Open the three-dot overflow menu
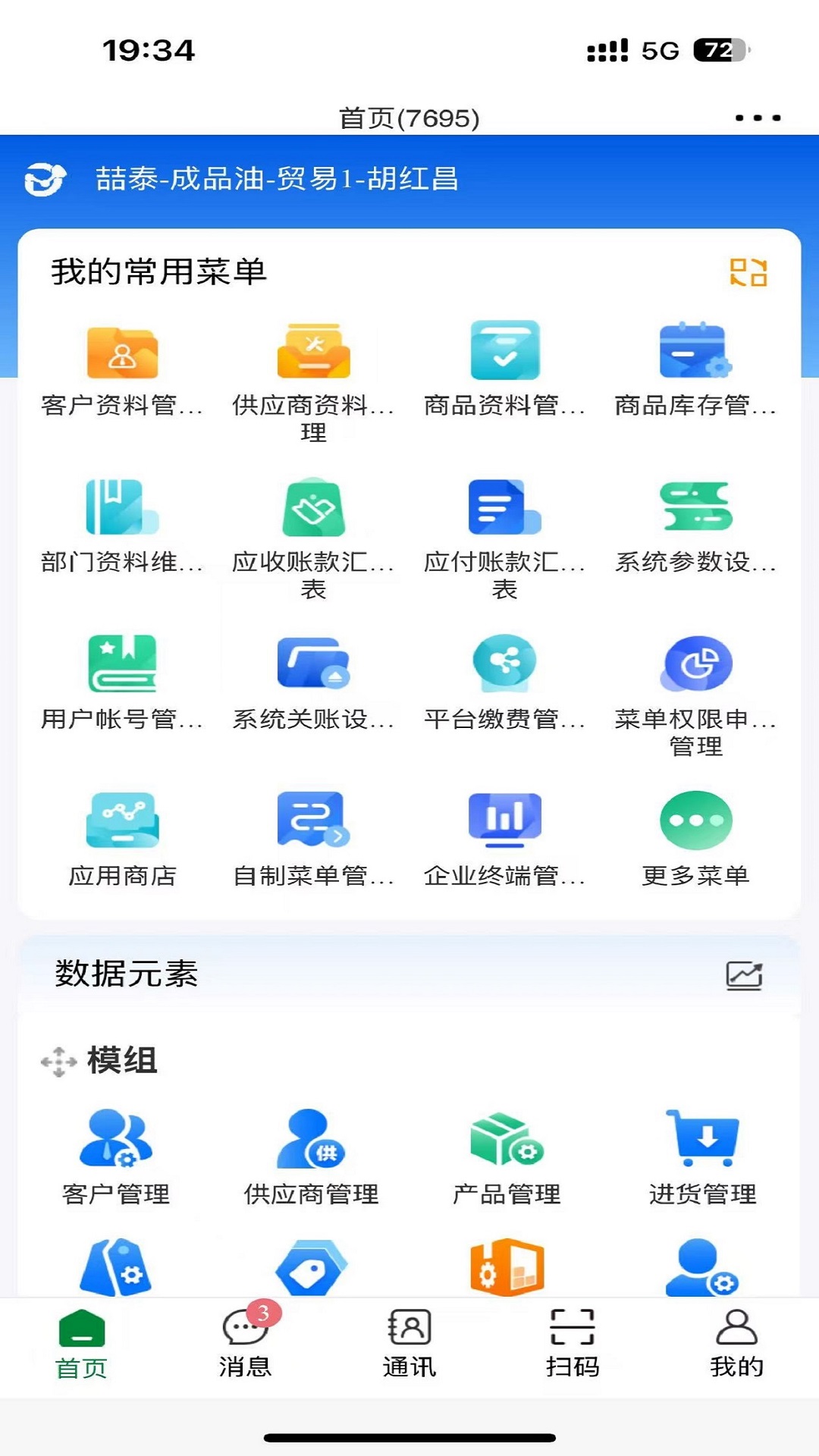This screenshot has height=1456, width=819. [x=758, y=118]
